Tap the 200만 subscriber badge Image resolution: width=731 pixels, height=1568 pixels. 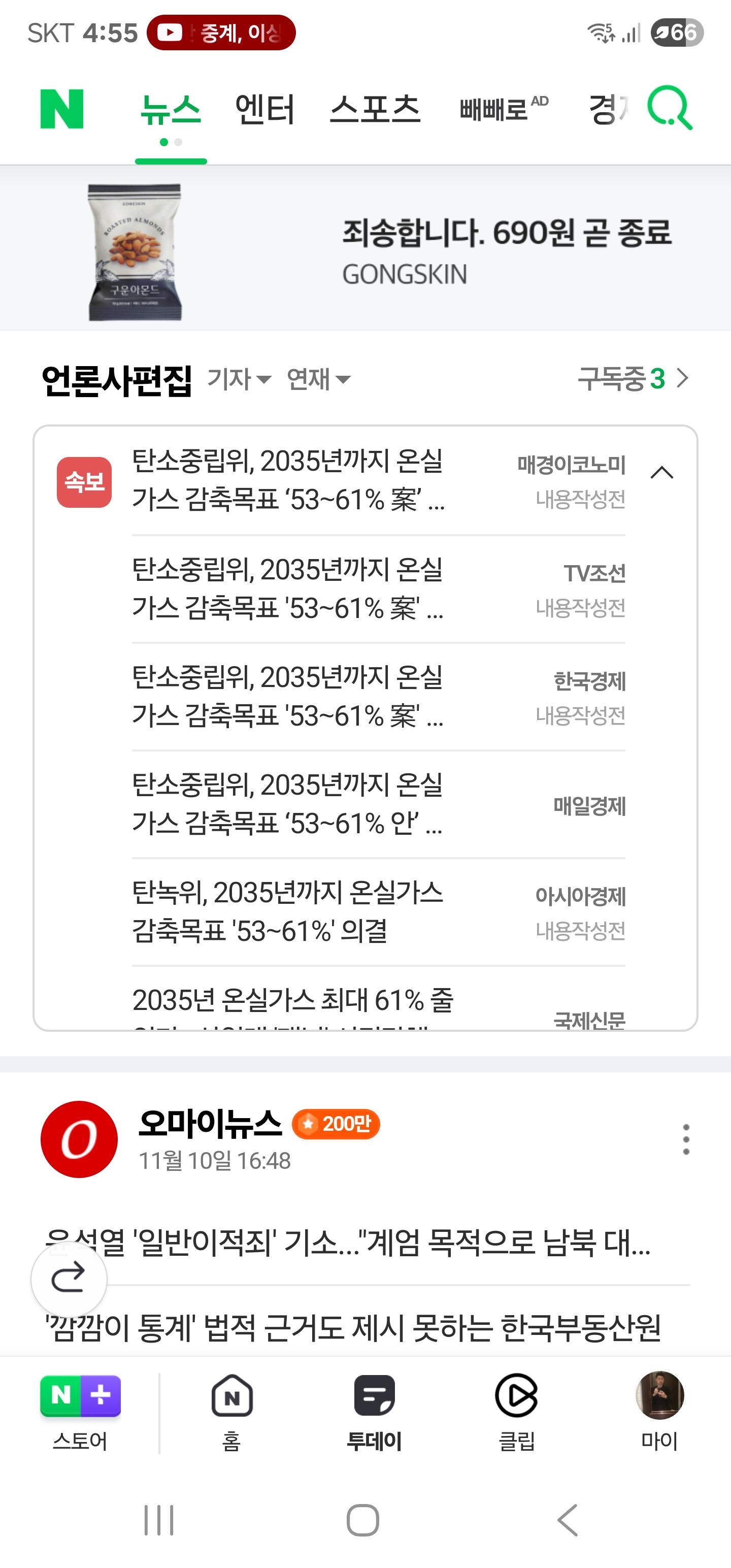point(337,1124)
